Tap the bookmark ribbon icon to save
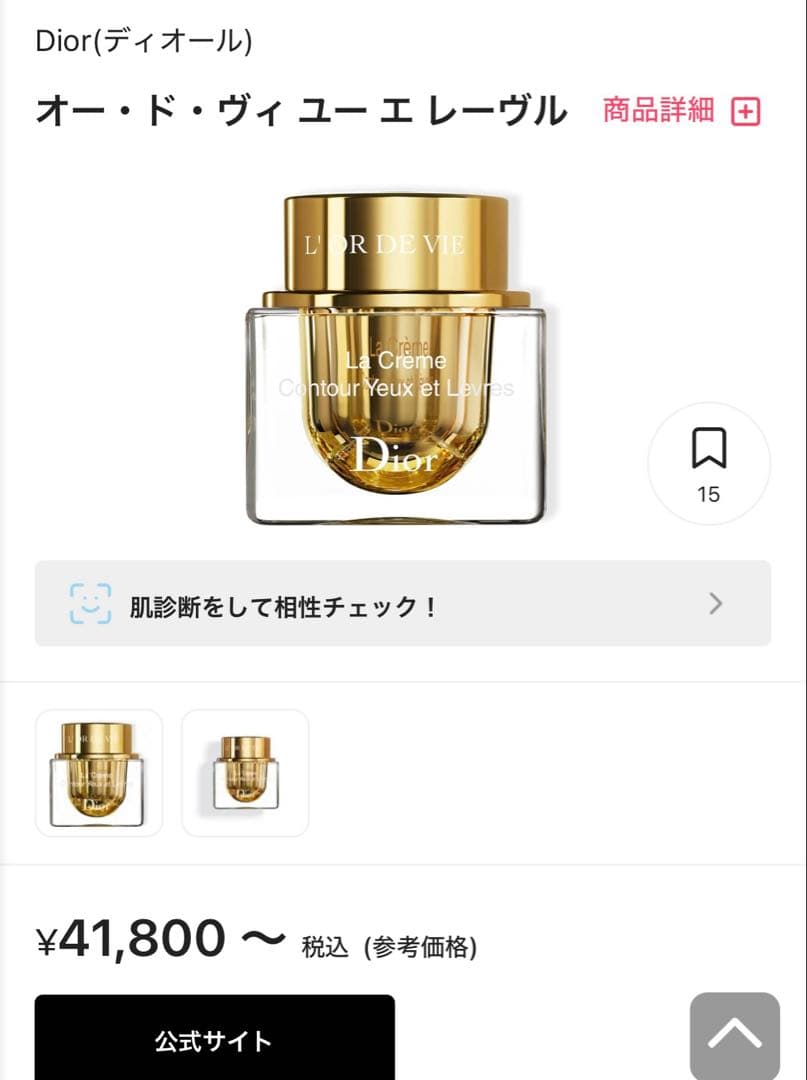Viewport: 807px width, 1080px height. (x=709, y=450)
